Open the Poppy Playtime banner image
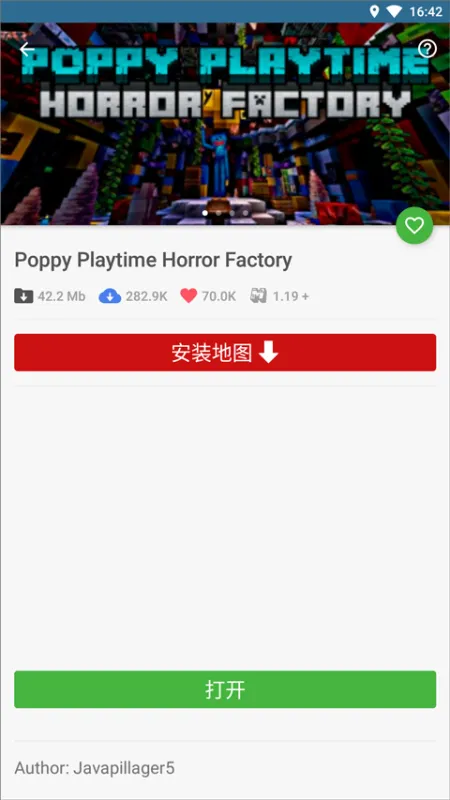Viewport: 450px width, 800px height. [225, 123]
